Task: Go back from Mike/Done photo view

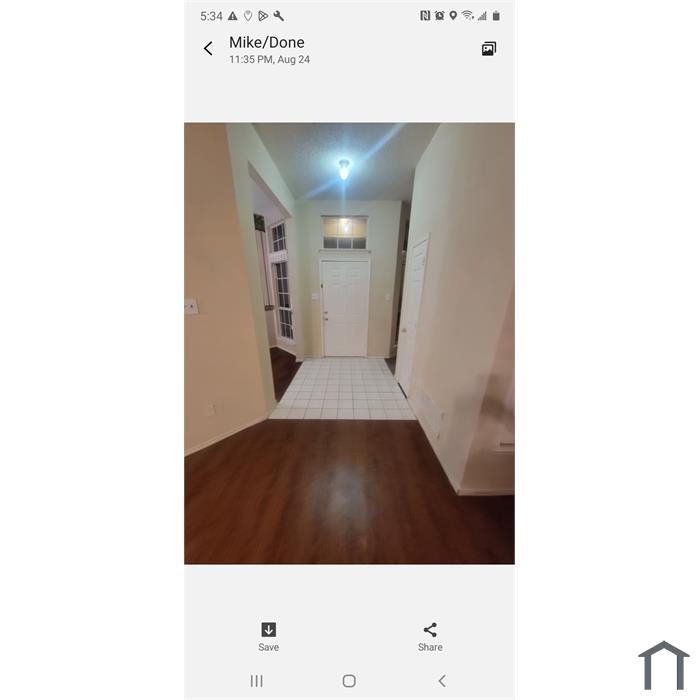Action: coord(208,49)
